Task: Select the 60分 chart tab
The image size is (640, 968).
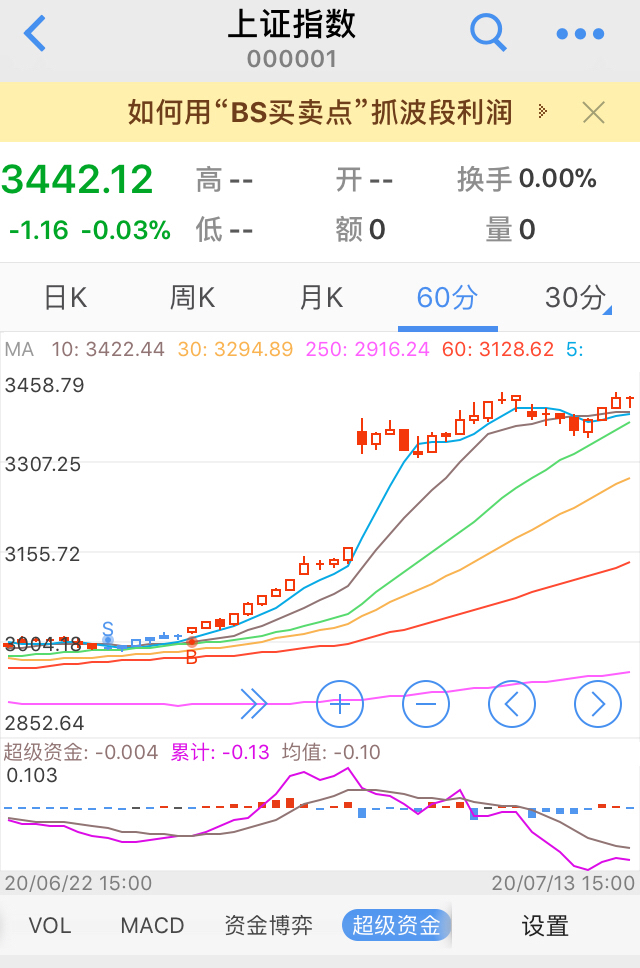Action: click(x=447, y=297)
